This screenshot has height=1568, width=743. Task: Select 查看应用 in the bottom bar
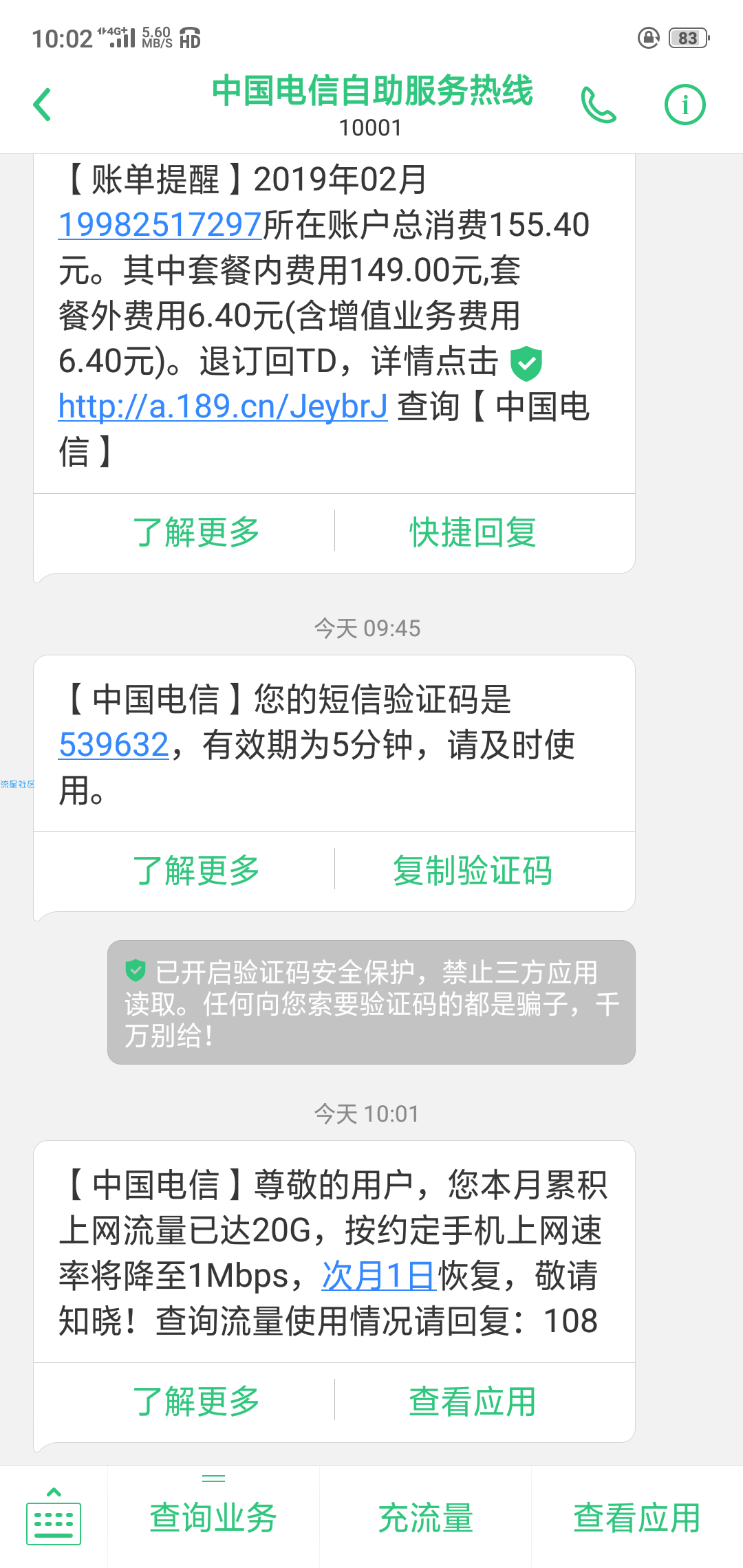[x=637, y=1518]
